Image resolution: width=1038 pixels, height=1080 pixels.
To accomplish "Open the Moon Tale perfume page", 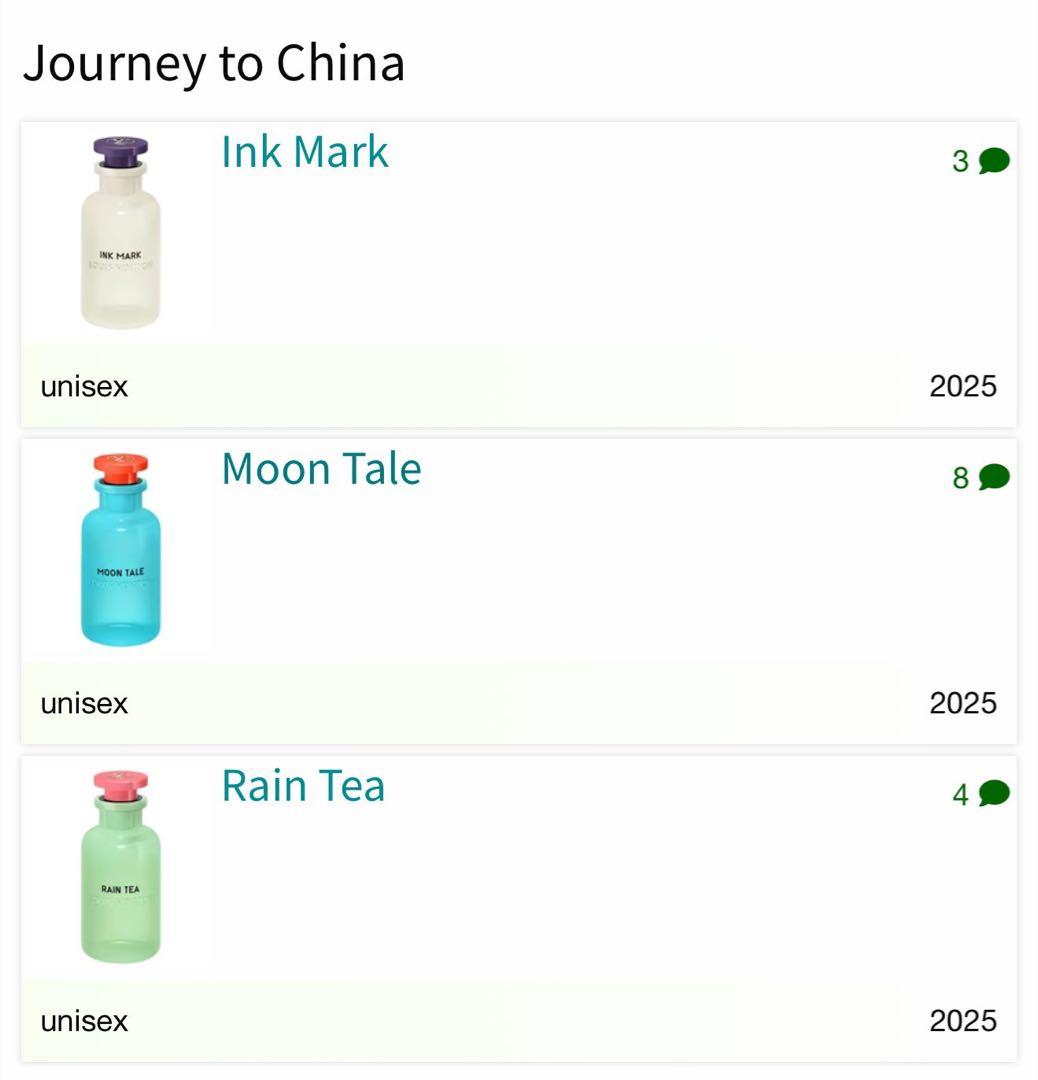I will coord(320,469).
